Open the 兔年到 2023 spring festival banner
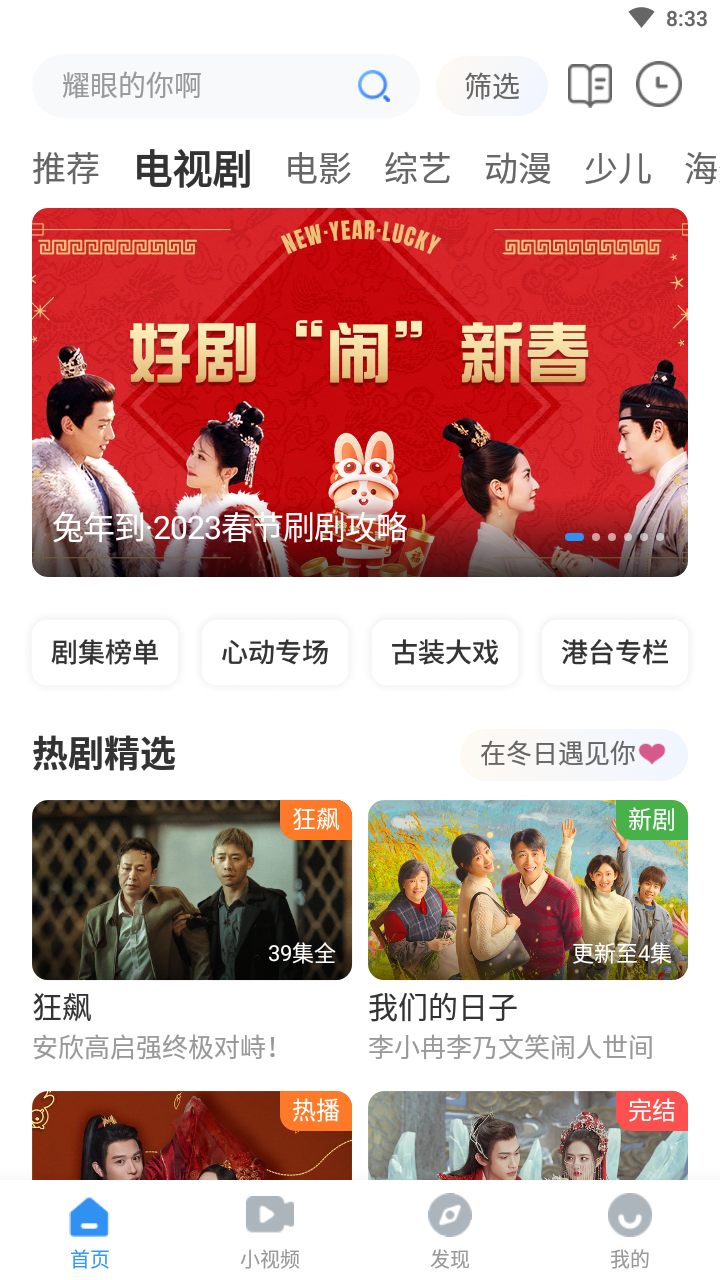 pyautogui.click(x=360, y=391)
